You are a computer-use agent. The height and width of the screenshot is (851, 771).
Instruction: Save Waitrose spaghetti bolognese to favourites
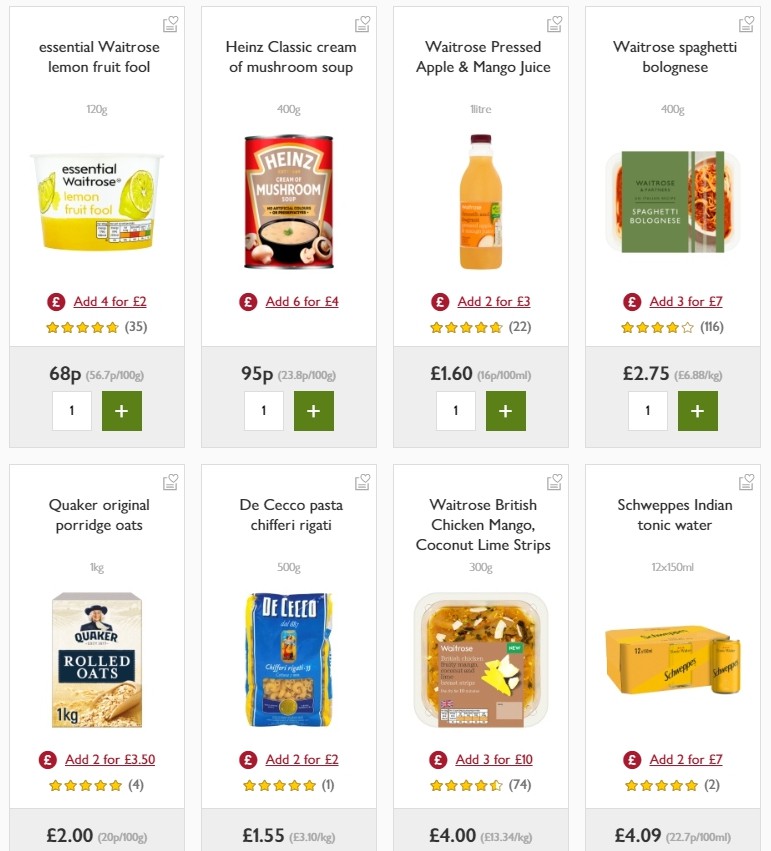click(x=746, y=21)
